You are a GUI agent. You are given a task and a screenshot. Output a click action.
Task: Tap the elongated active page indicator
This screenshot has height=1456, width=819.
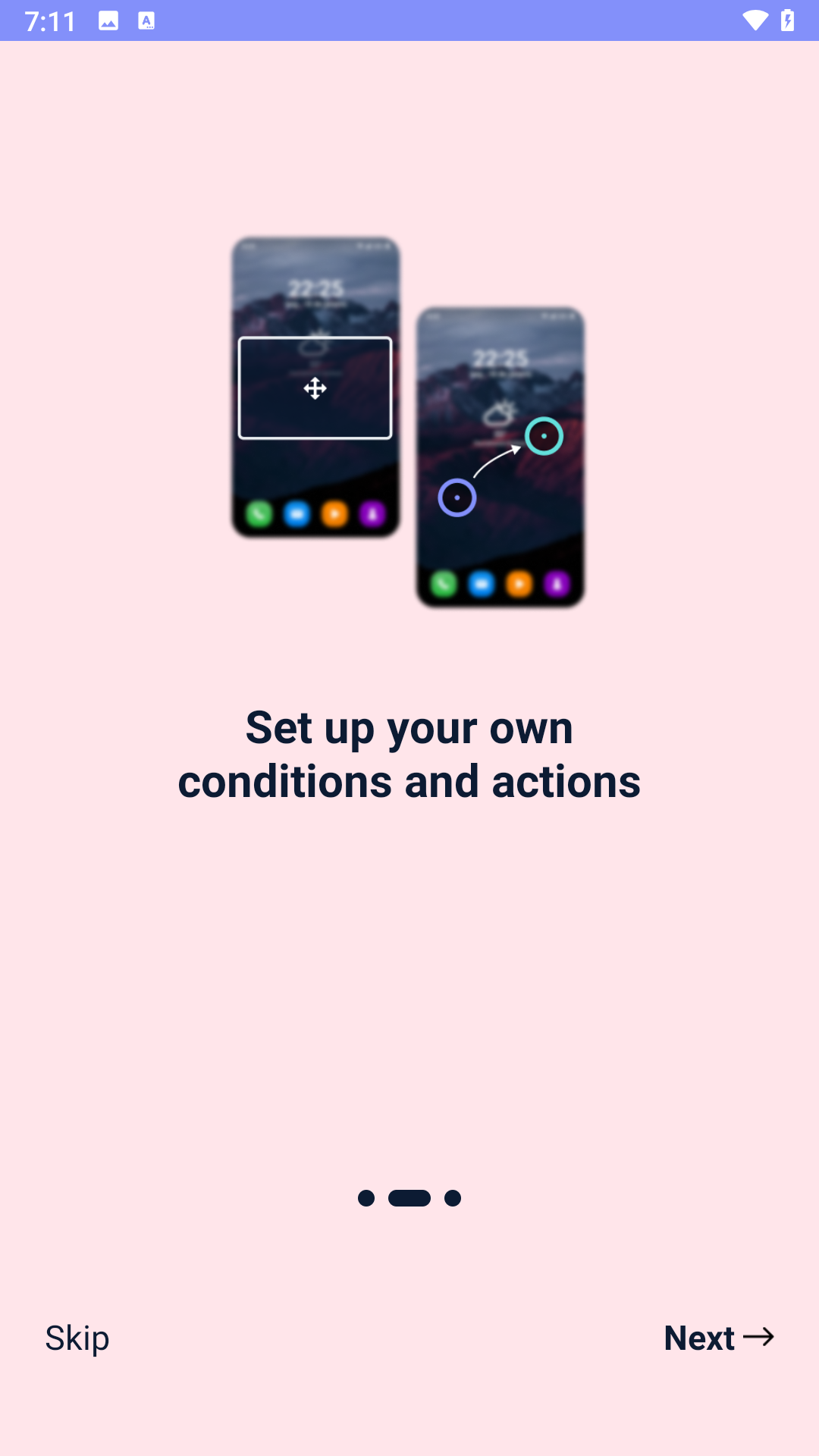409,1198
